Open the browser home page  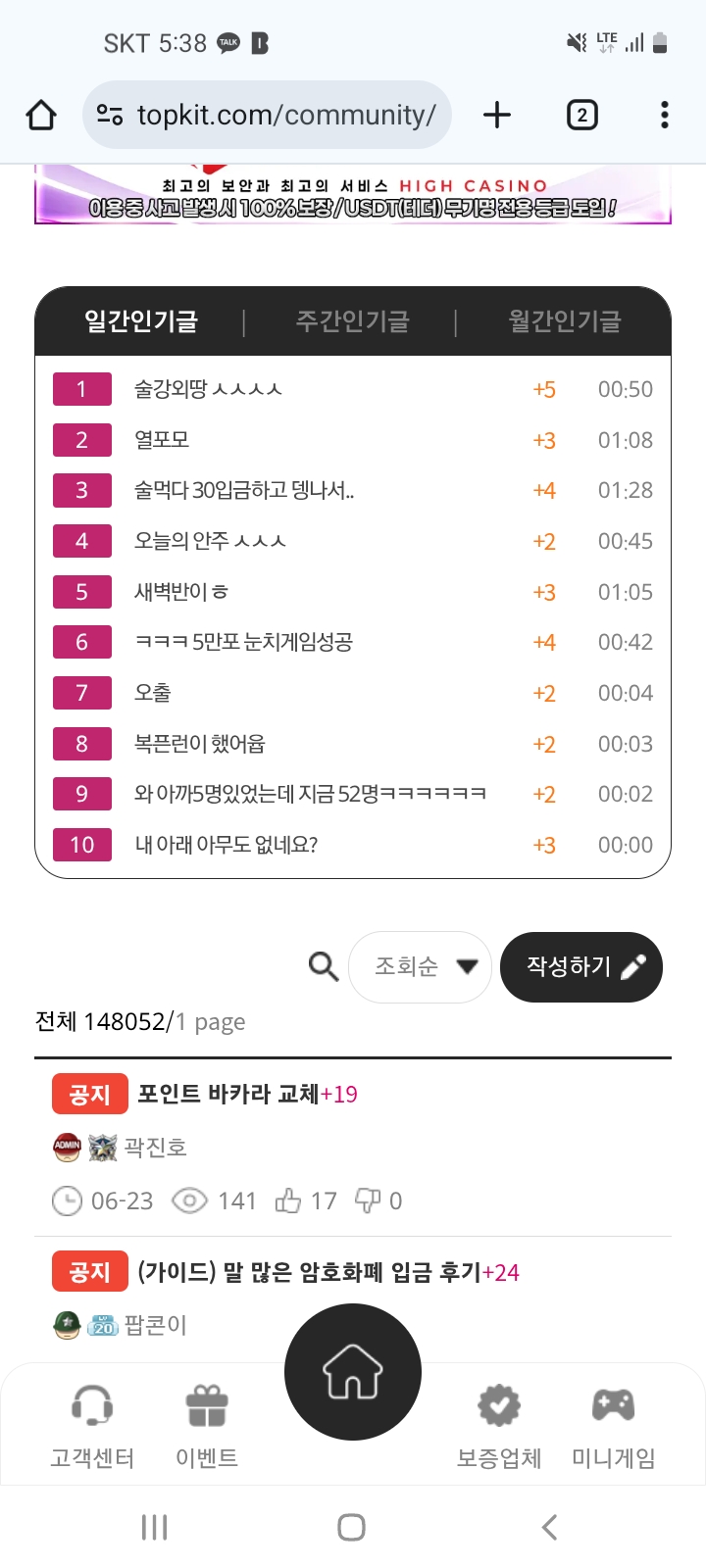pyautogui.click(x=41, y=115)
